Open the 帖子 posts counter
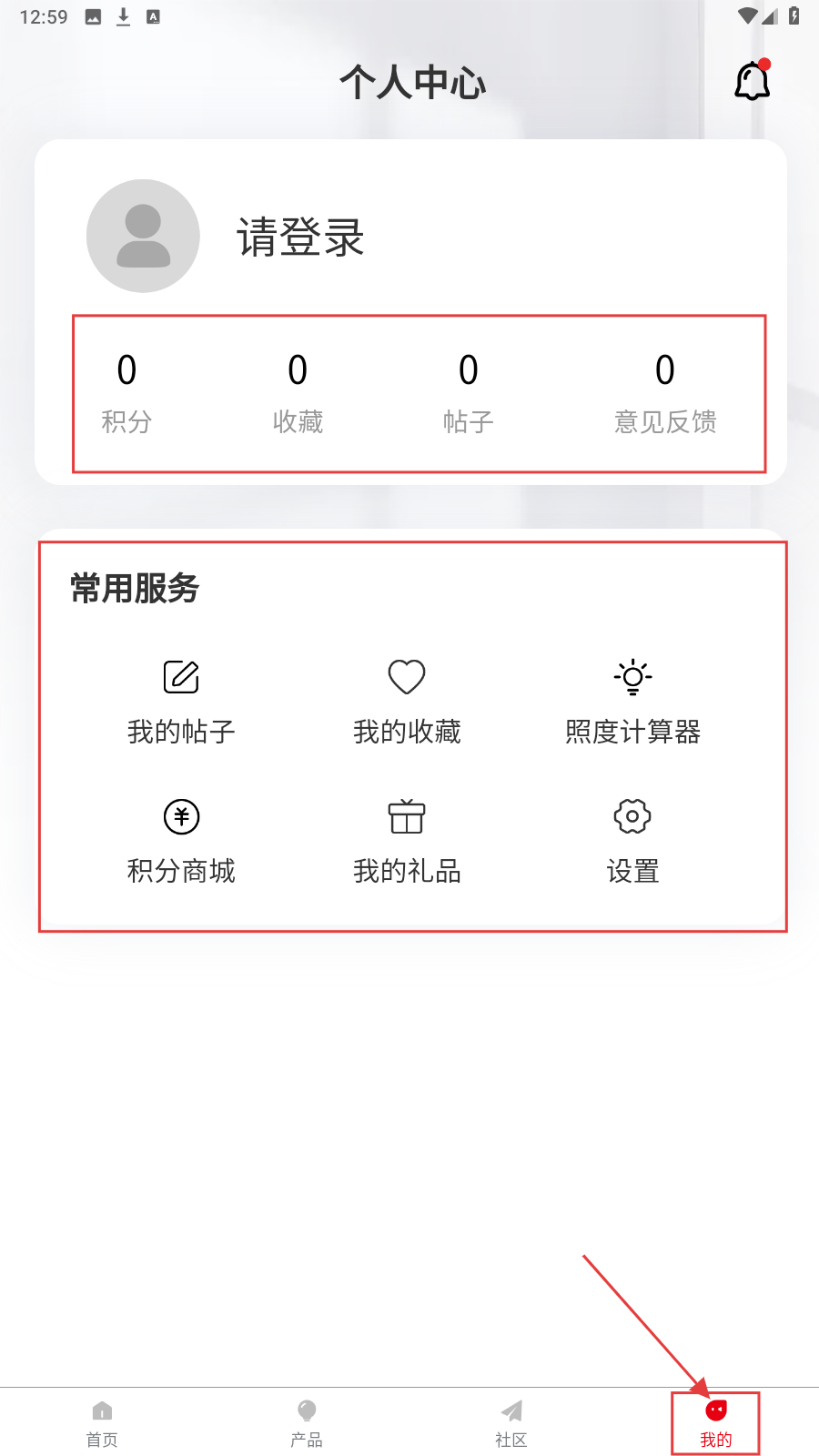 pyautogui.click(x=468, y=393)
